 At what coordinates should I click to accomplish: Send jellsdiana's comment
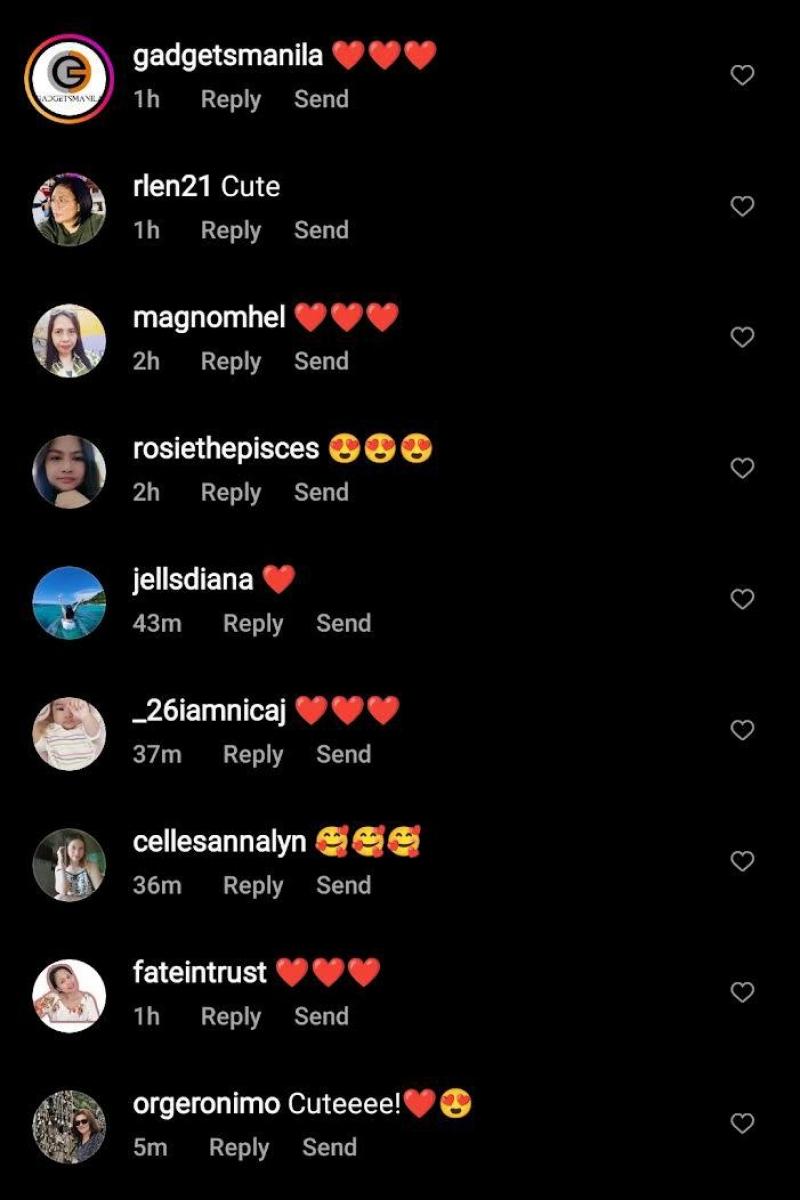click(x=343, y=623)
